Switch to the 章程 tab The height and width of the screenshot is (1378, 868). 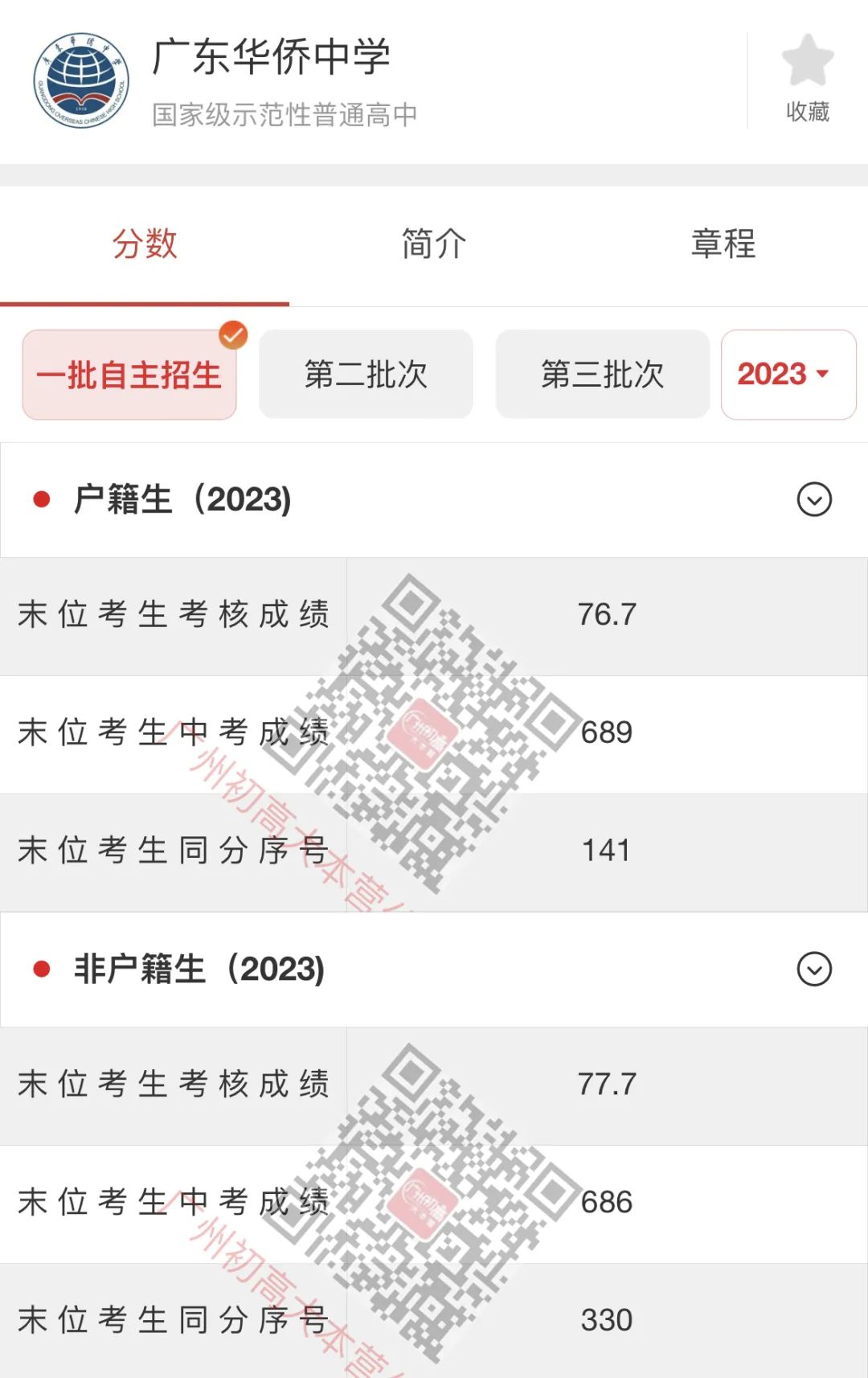pyautogui.click(x=723, y=244)
